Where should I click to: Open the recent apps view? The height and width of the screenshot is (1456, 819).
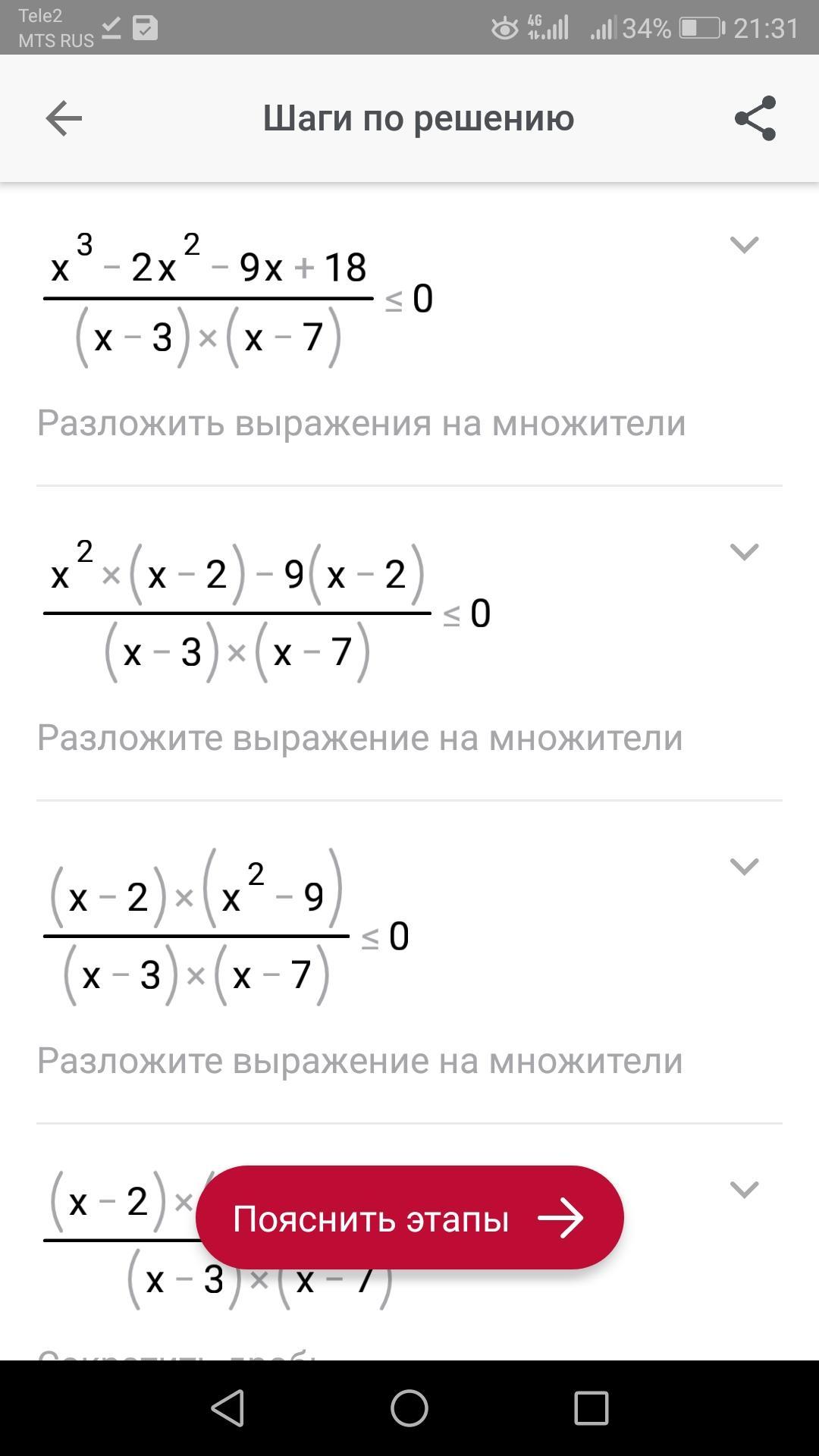tap(591, 1408)
